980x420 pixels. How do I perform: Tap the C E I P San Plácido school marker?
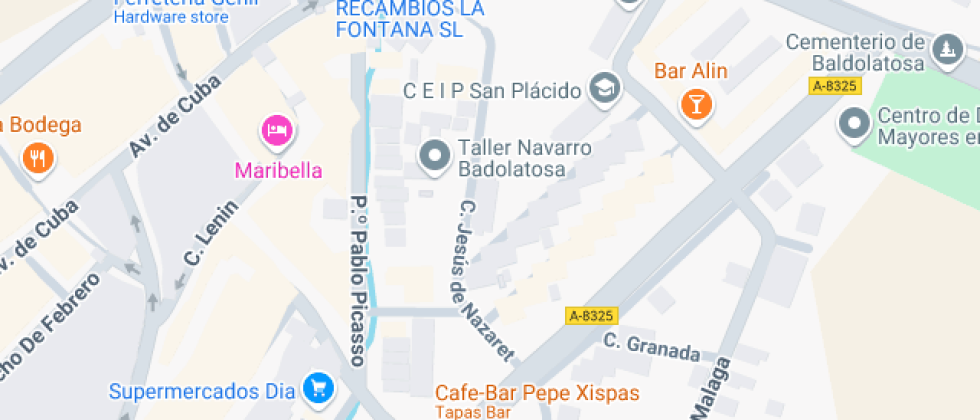(x=605, y=90)
